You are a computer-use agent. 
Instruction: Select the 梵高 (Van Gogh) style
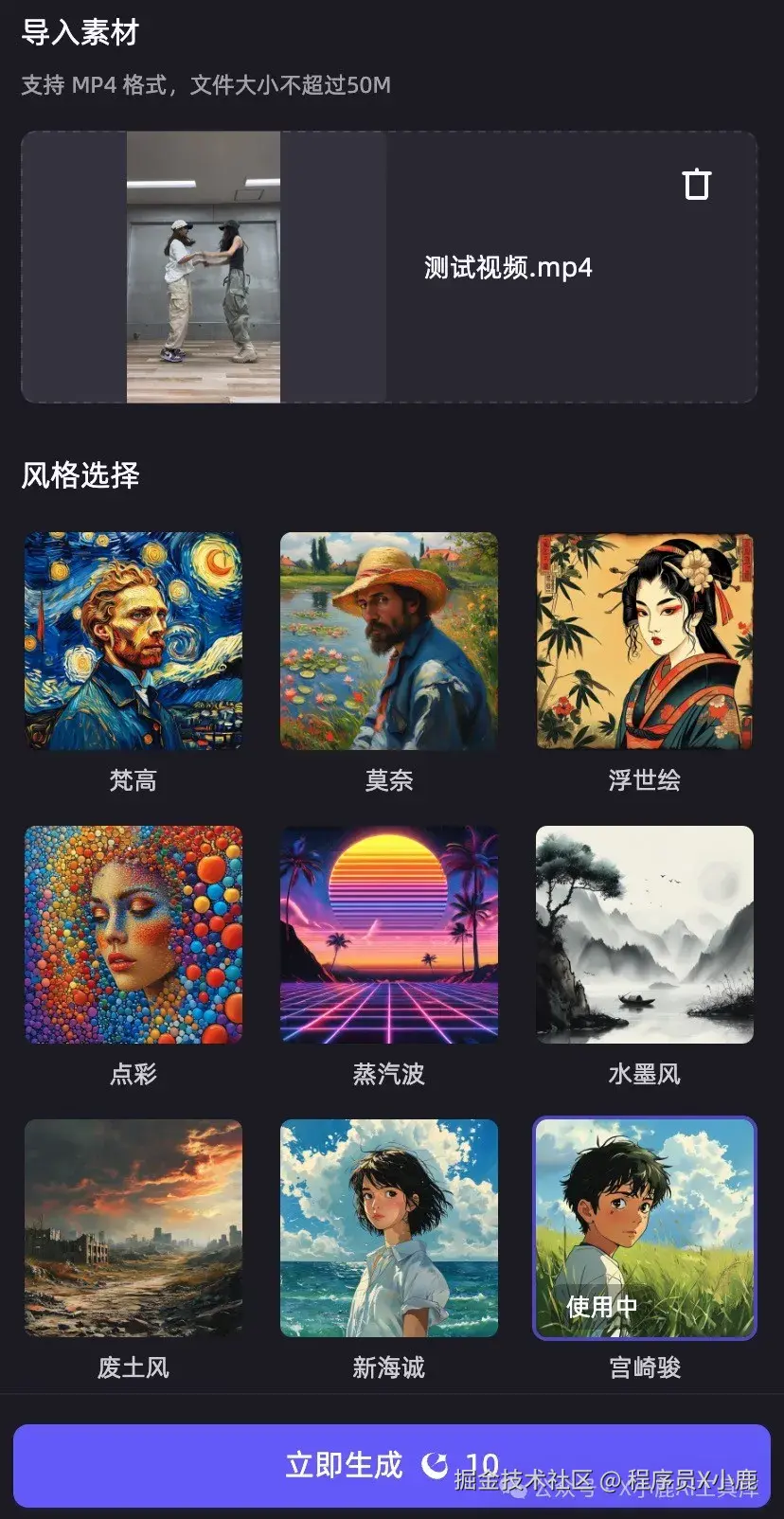[133, 641]
